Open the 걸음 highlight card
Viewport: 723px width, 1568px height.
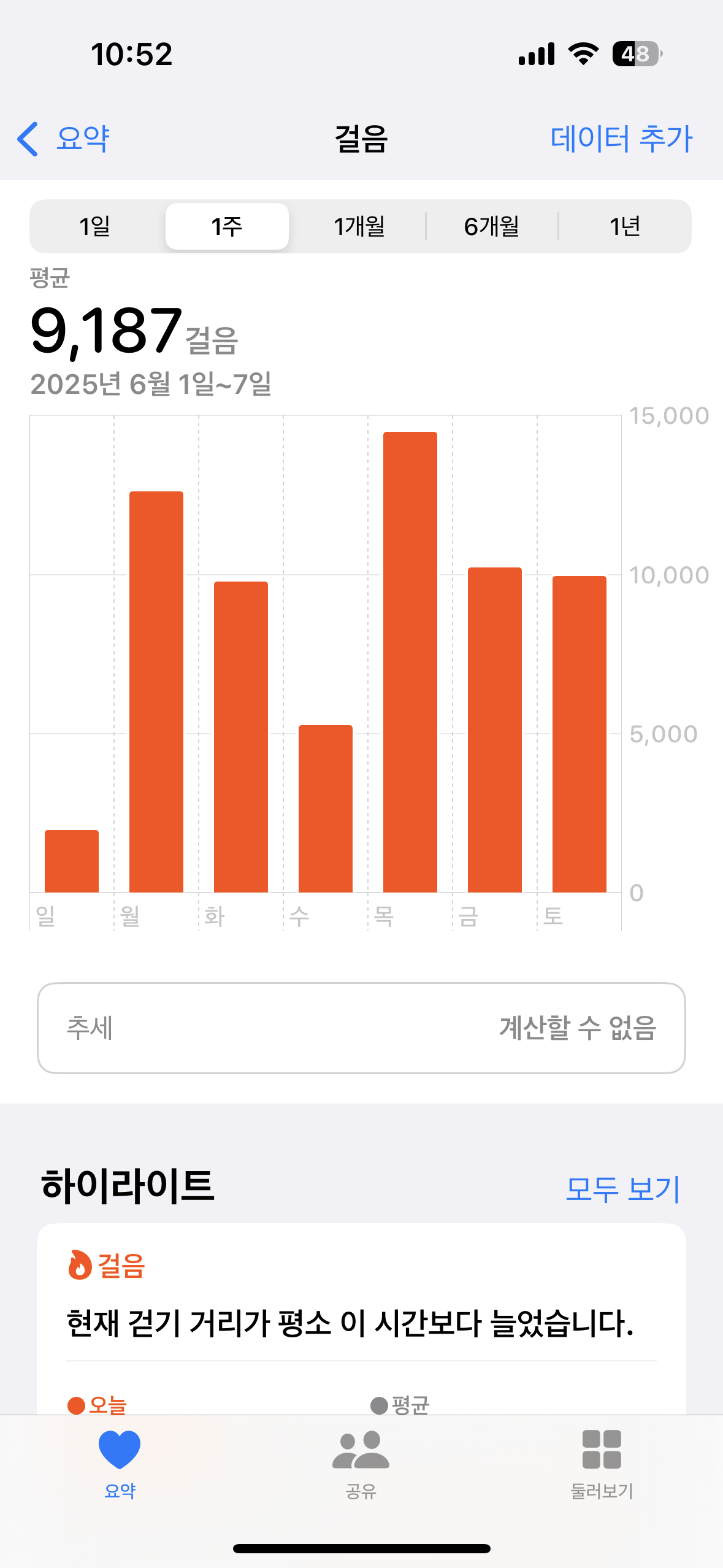(x=361, y=1319)
